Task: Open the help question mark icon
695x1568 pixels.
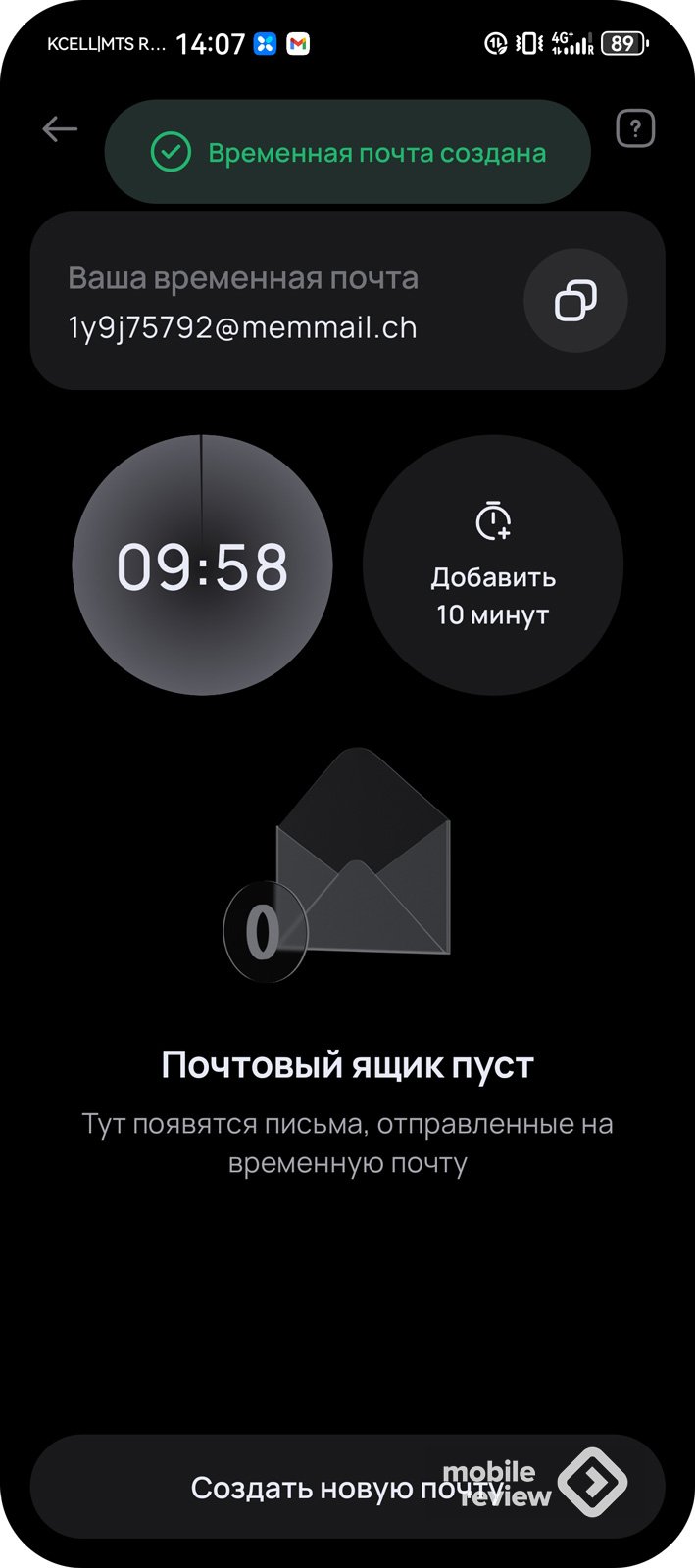Action: tap(635, 128)
